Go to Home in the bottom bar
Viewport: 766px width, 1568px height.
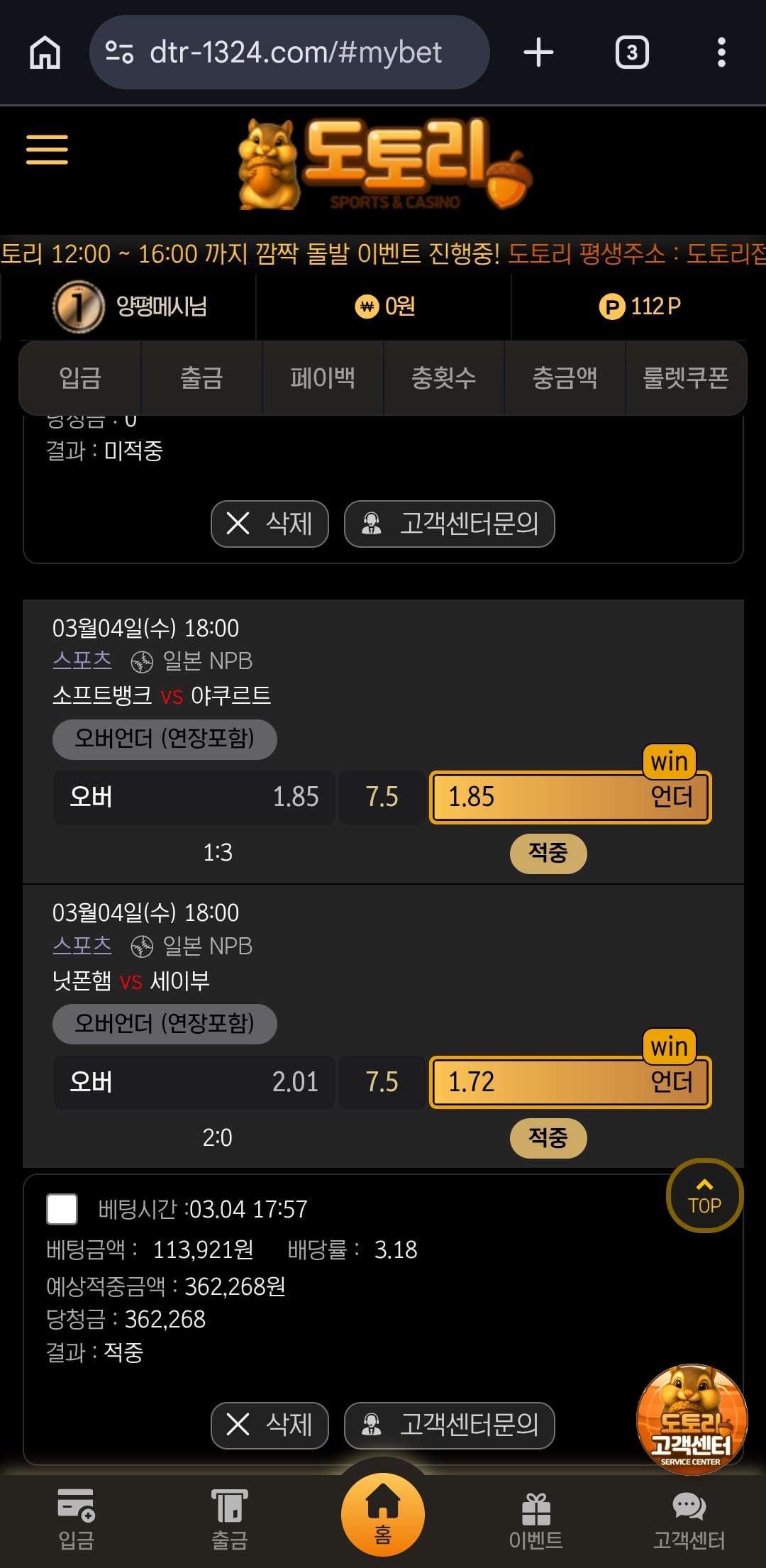[383, 1514]
